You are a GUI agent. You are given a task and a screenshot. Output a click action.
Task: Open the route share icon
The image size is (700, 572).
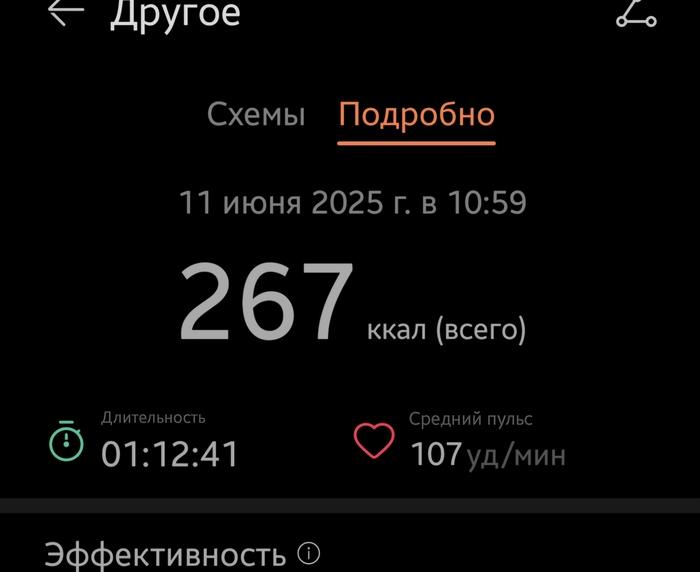(636, 12)
